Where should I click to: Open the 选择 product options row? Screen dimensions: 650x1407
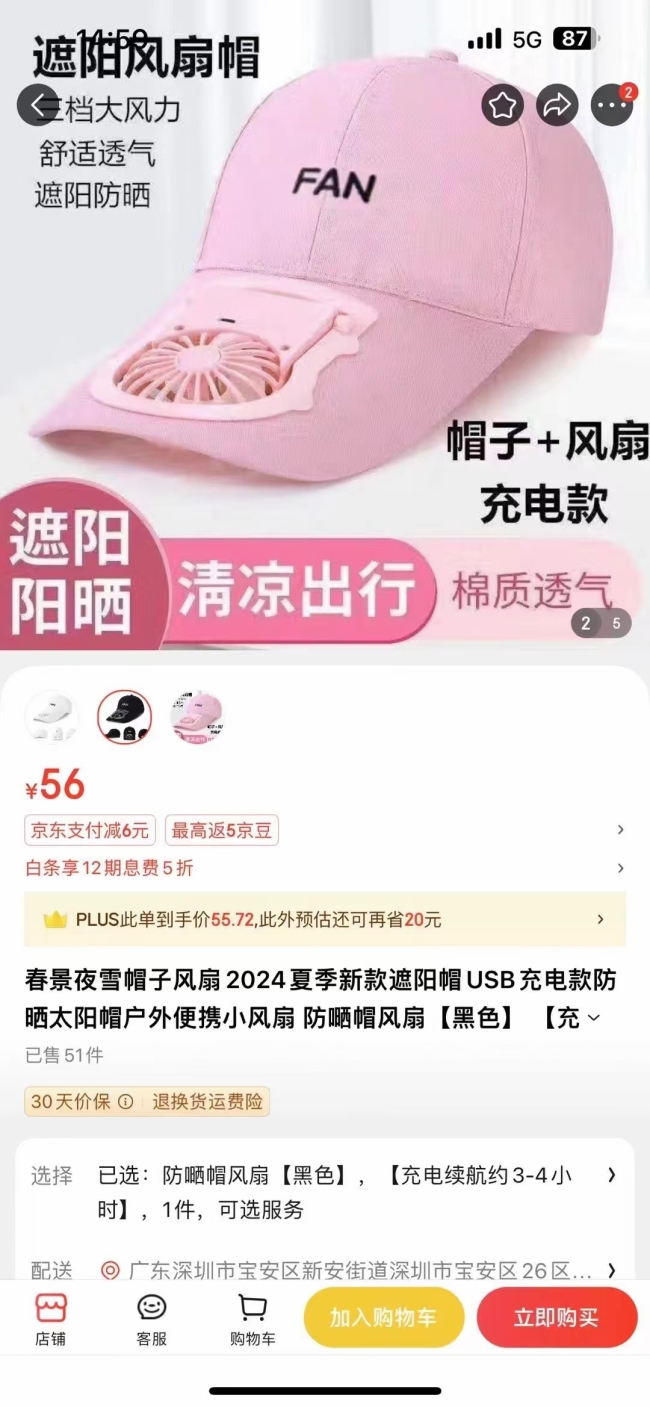[x=325, y=1192]
